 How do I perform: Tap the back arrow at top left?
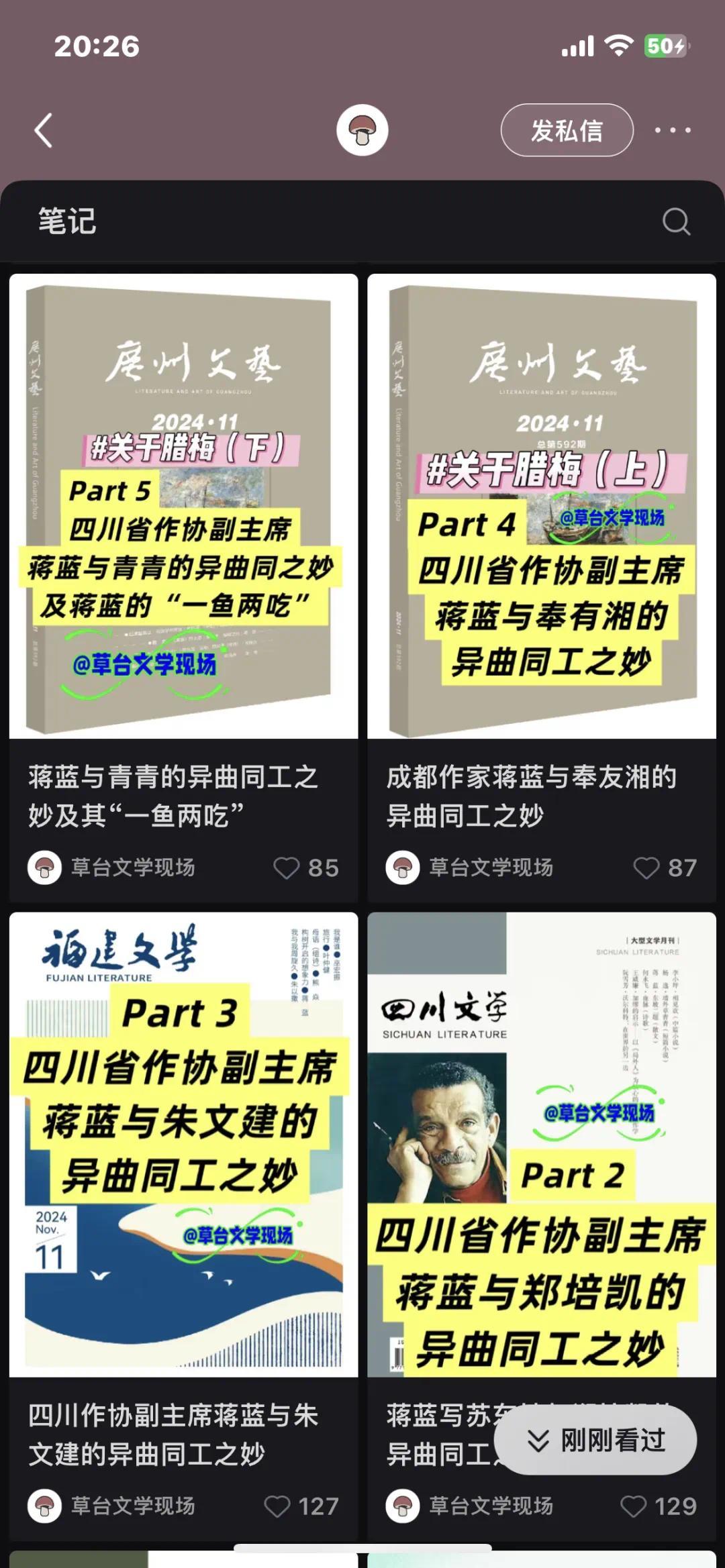click(x=44, y=129)
